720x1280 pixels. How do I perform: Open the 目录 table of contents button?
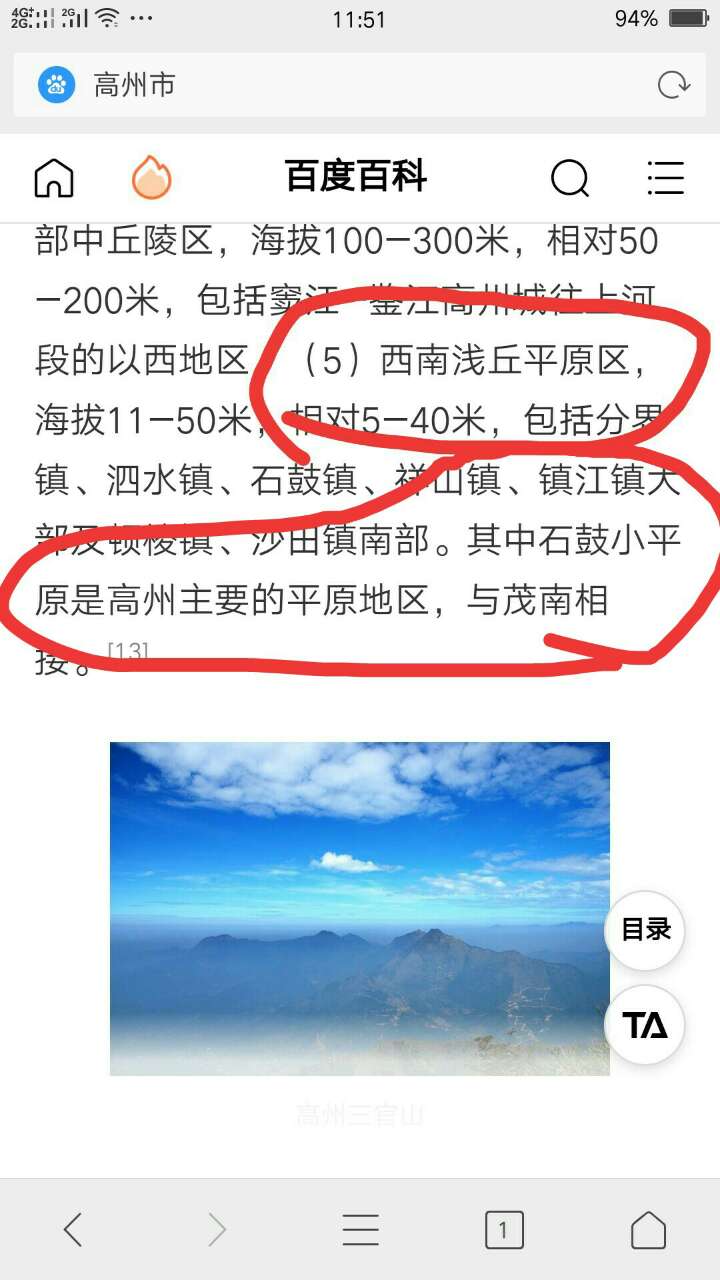click(645, 930)
